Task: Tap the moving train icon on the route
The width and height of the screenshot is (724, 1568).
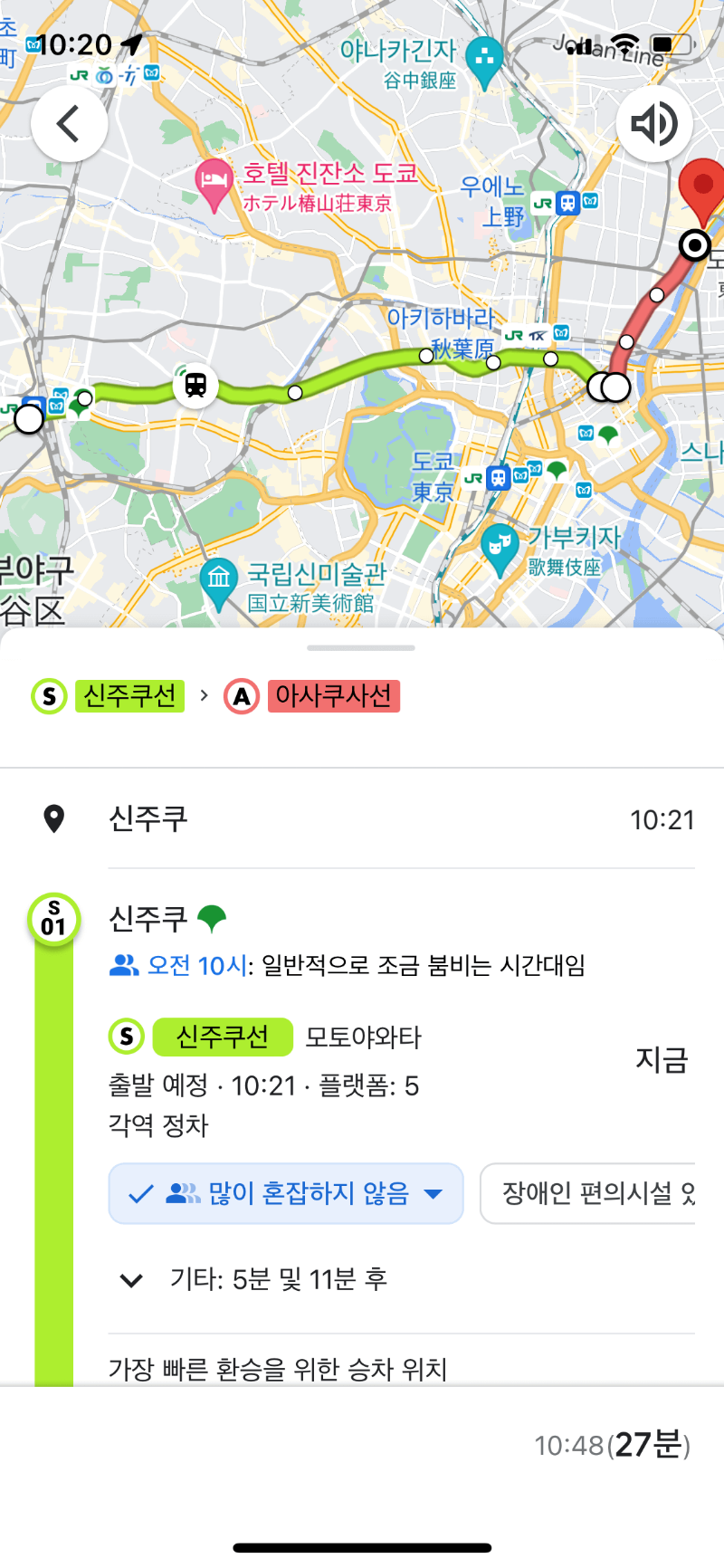Action: pyautogui.click(x=194, y=386)
